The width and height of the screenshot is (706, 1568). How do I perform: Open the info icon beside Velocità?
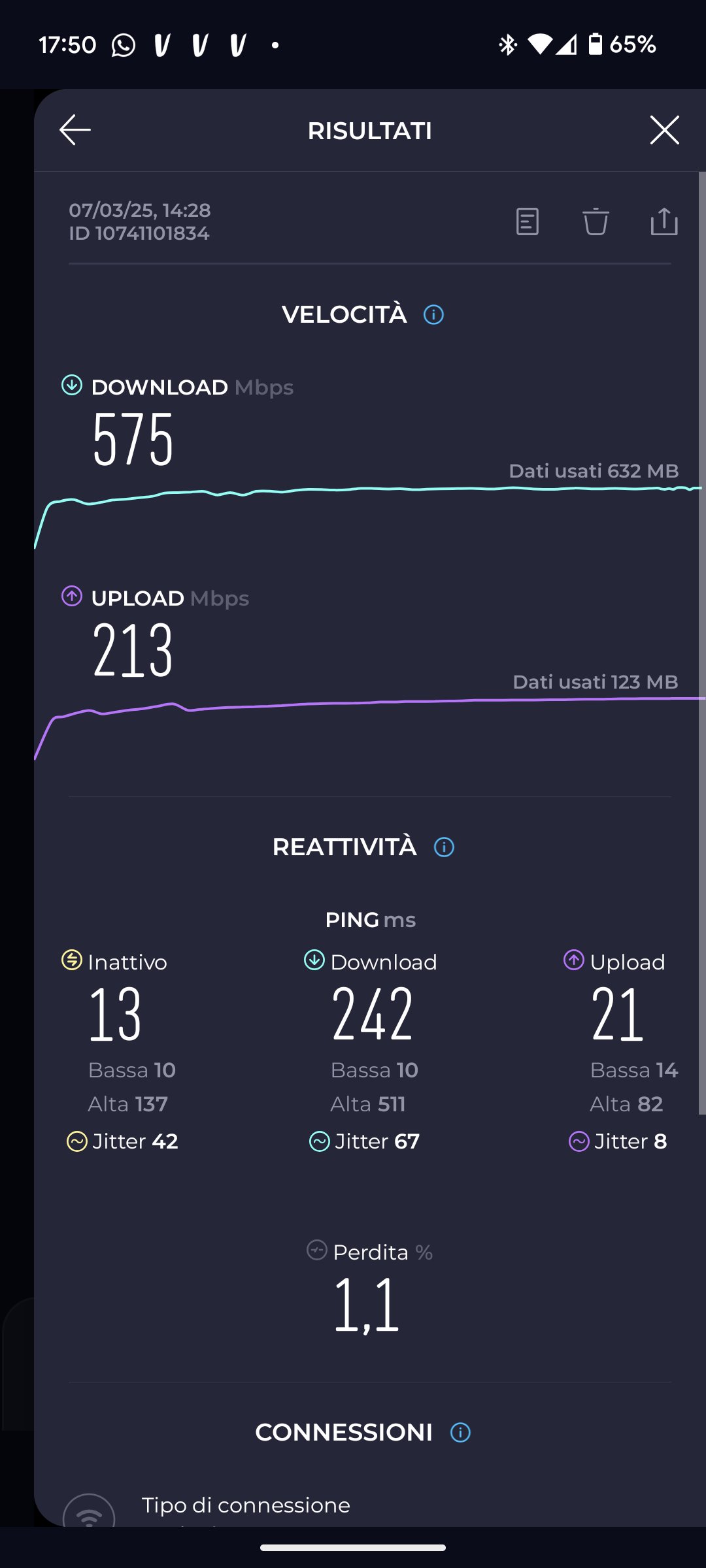[x=434, y=315]
